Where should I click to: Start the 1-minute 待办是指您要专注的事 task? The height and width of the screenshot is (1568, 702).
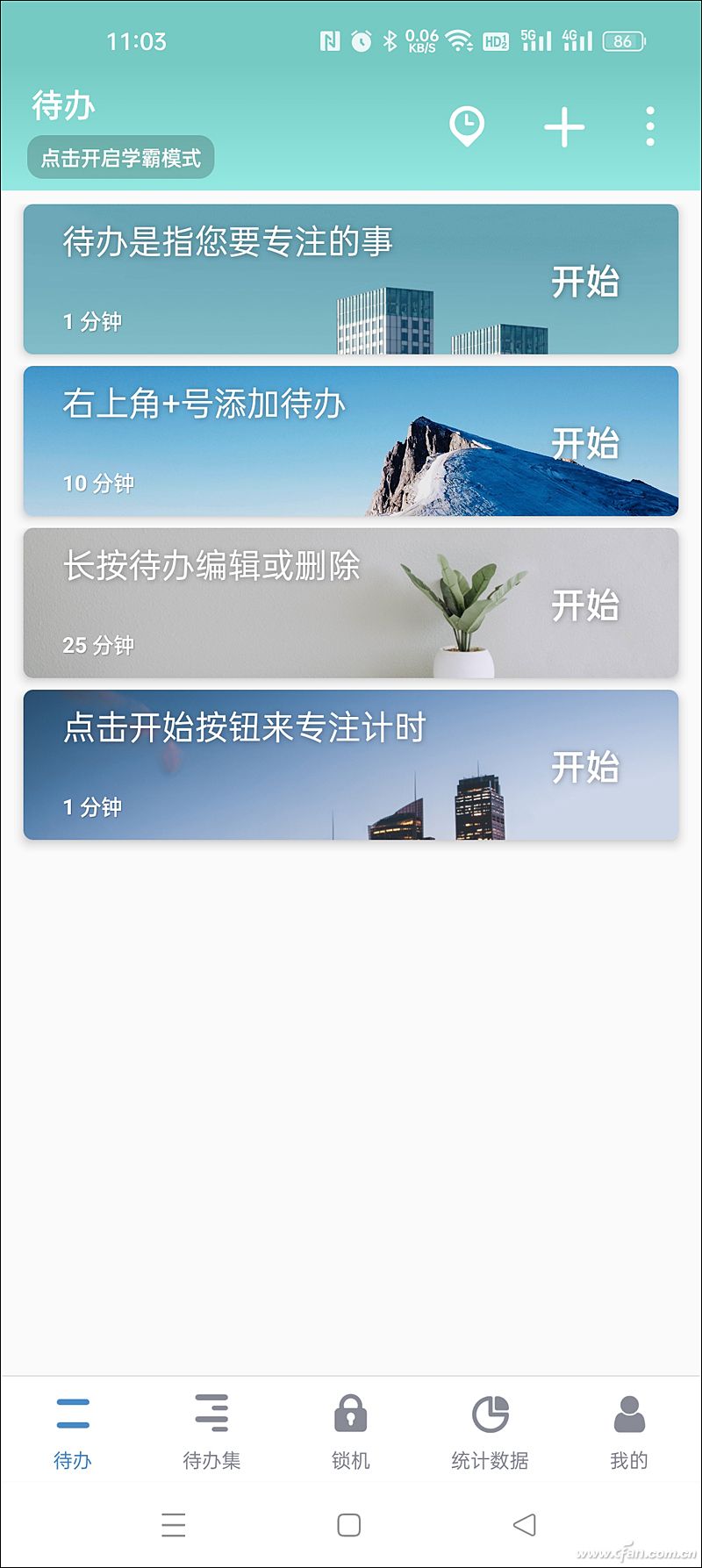click(x=586, y=282)
